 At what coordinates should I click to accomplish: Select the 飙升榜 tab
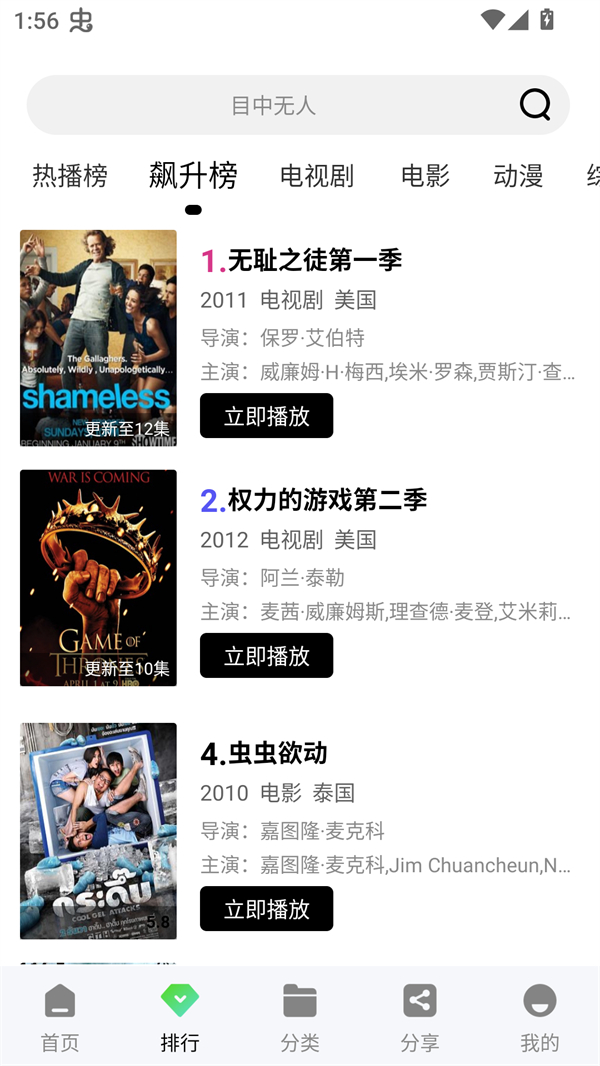coord(193,176)
